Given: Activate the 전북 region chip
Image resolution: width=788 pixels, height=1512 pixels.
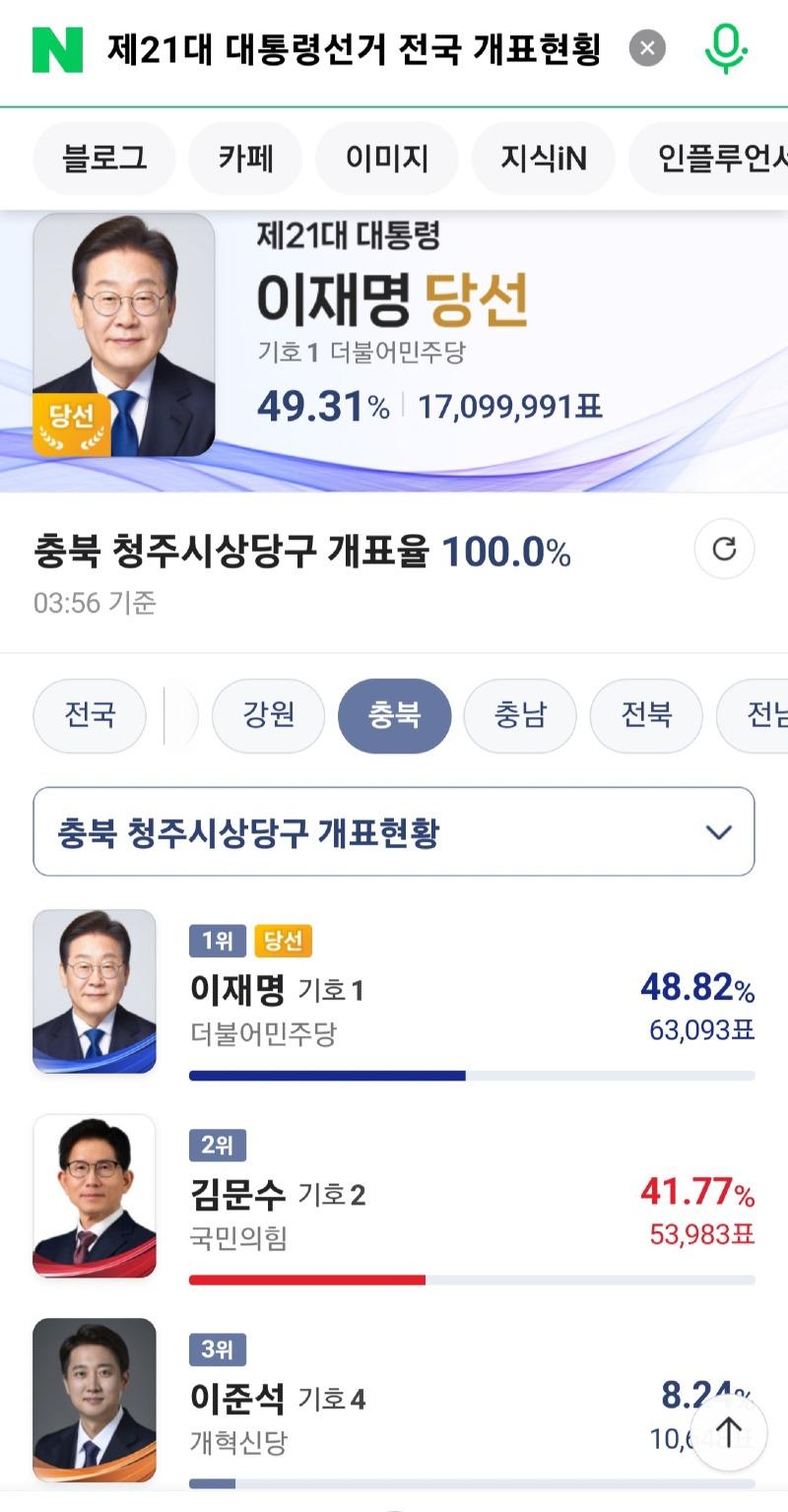Looking at the screenshot, I should pyautogui.click(x=646, y=716).
